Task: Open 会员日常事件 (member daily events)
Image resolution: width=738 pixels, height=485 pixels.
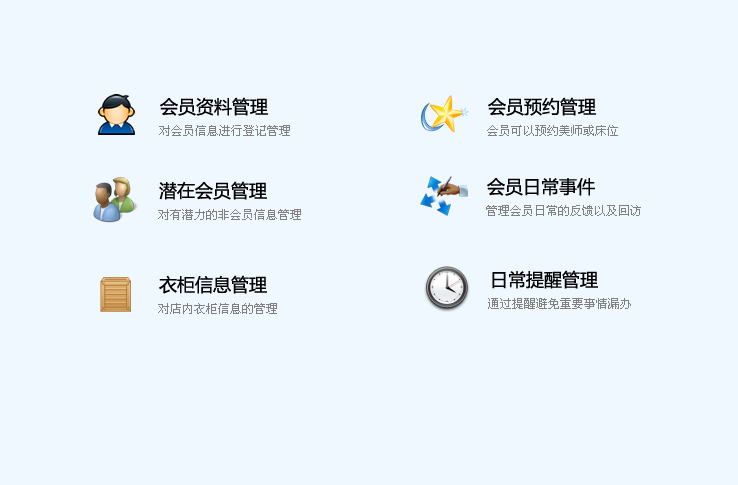Action: [540, 187]
